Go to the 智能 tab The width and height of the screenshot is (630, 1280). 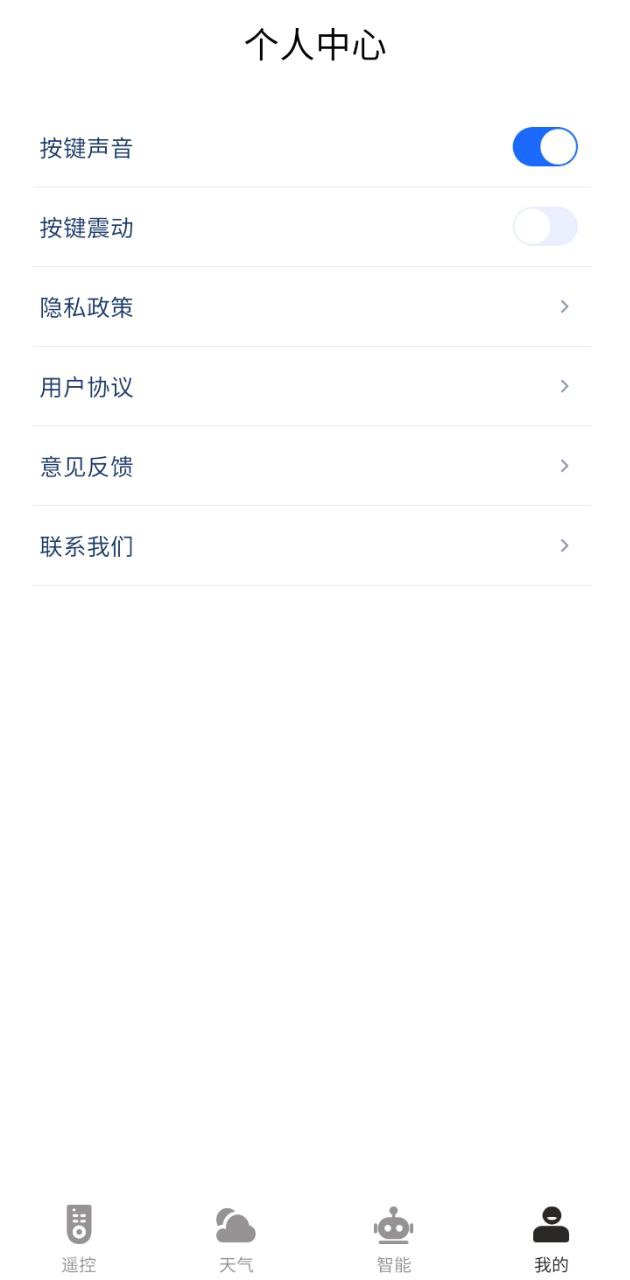tap(394, 1239)
